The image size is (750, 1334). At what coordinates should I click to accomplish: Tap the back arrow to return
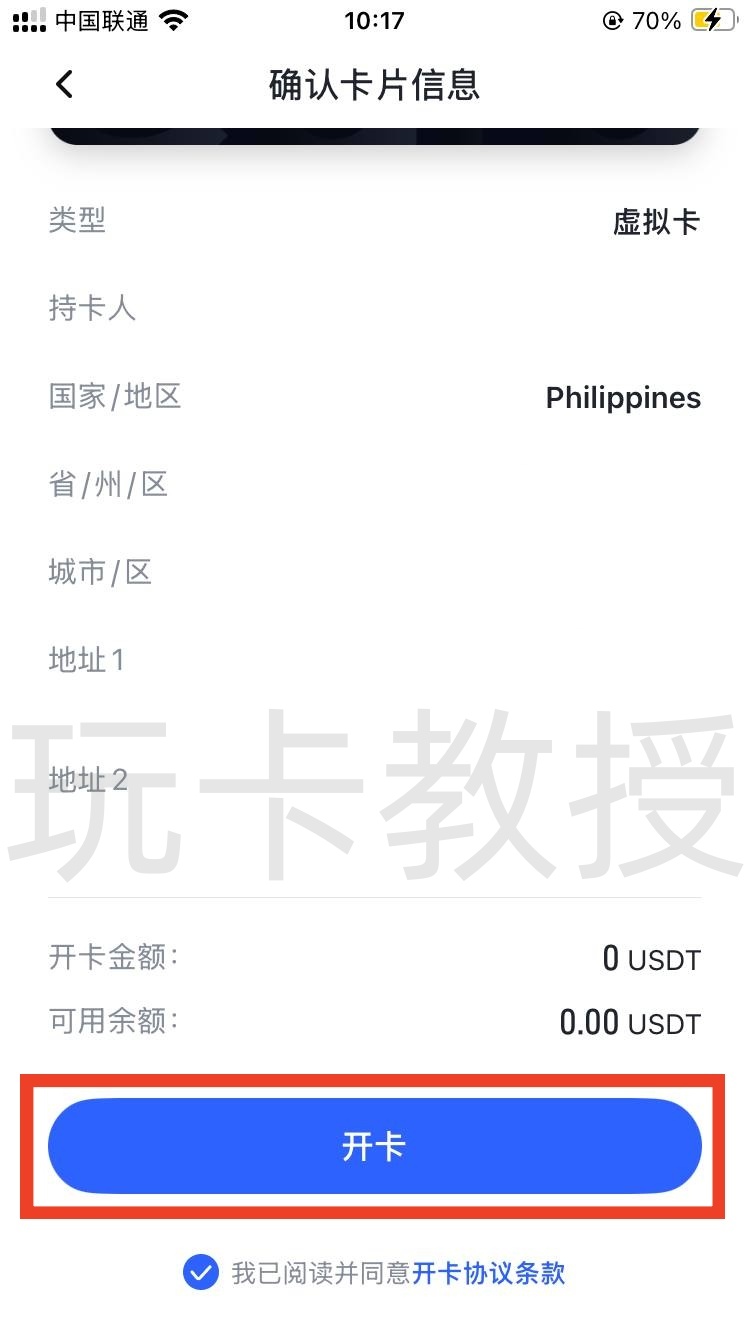pyautogui.click(x=64, y=84)
